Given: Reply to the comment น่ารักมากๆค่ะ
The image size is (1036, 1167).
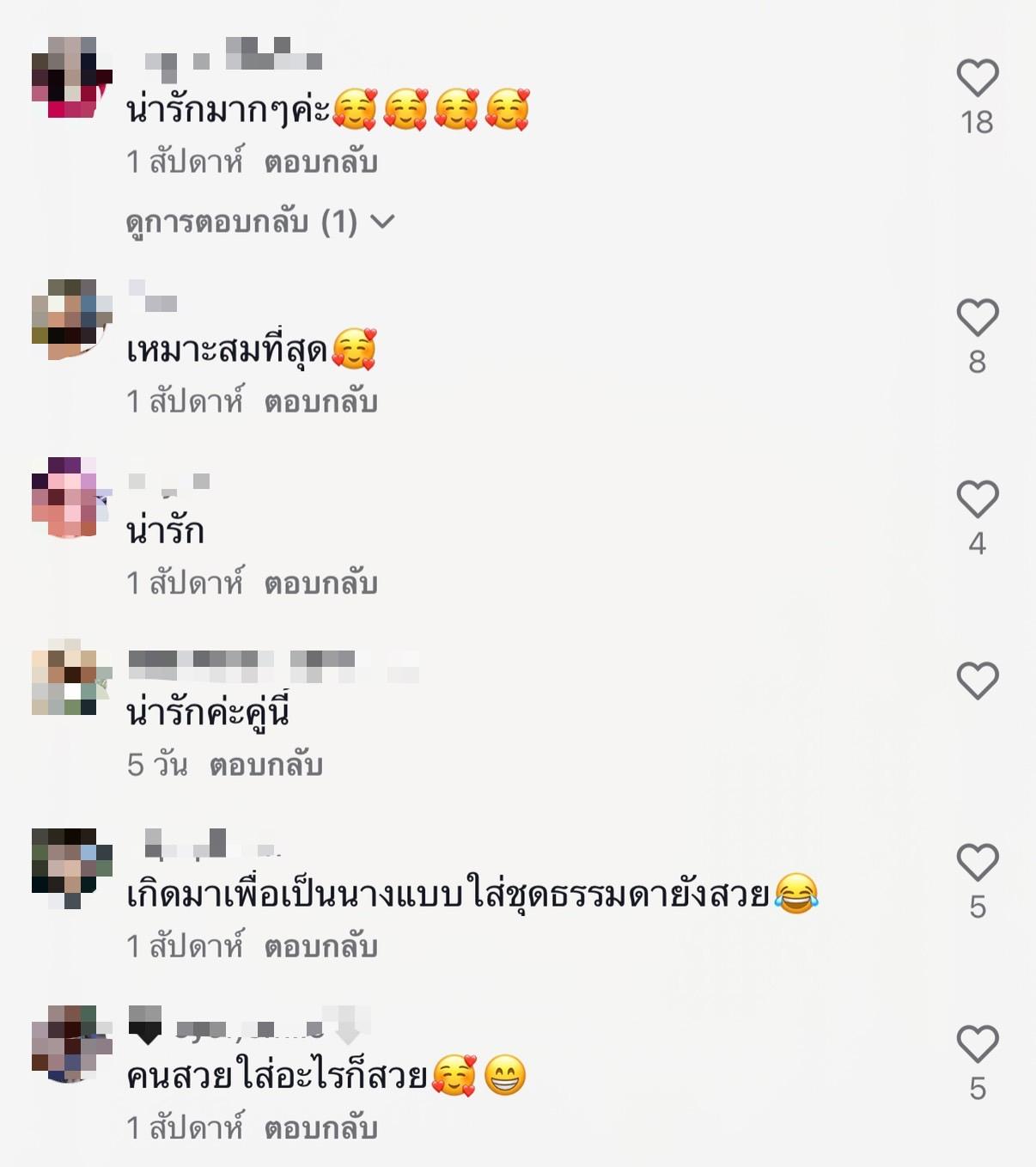Looking at the screenshot, I should pos(320,162).
